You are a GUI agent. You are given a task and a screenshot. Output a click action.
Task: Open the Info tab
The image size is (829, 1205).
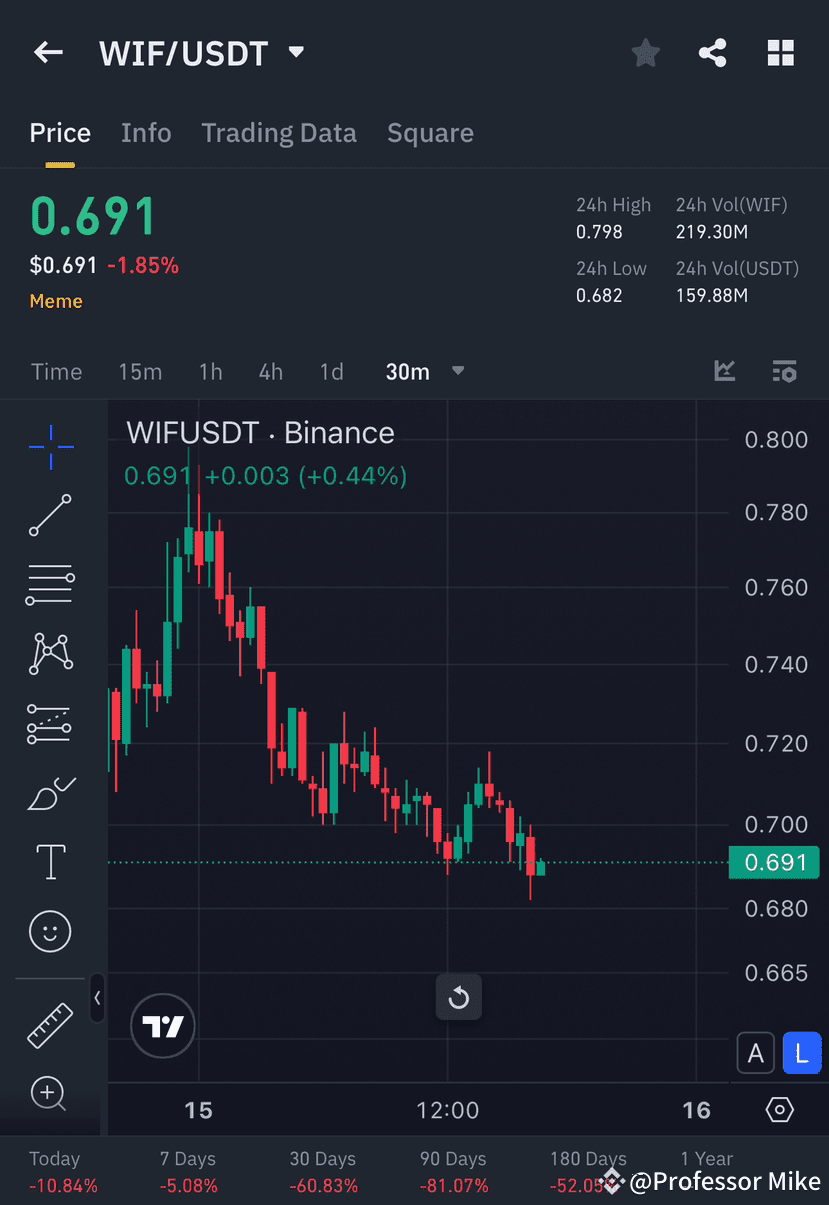pos(146,132)
